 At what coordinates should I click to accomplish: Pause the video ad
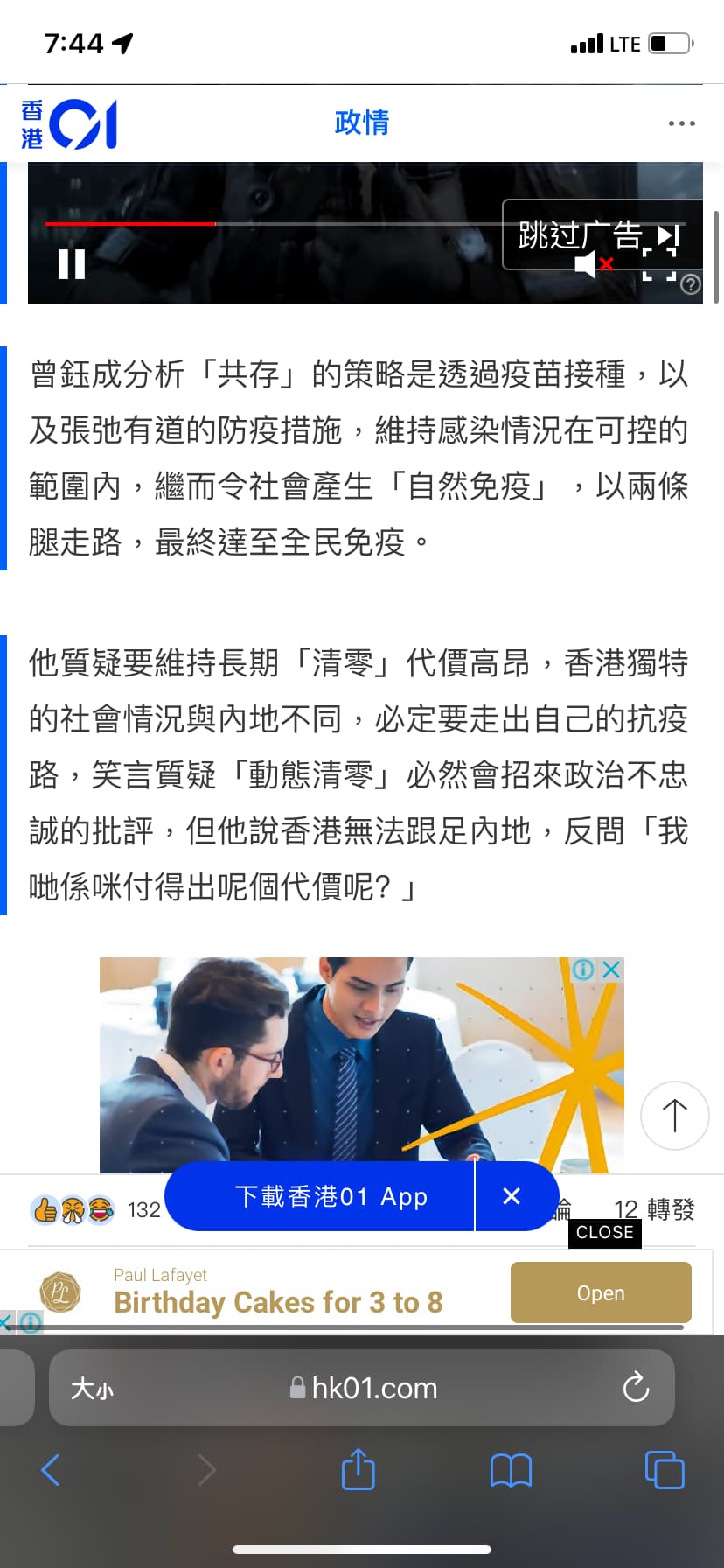(72, 263)
